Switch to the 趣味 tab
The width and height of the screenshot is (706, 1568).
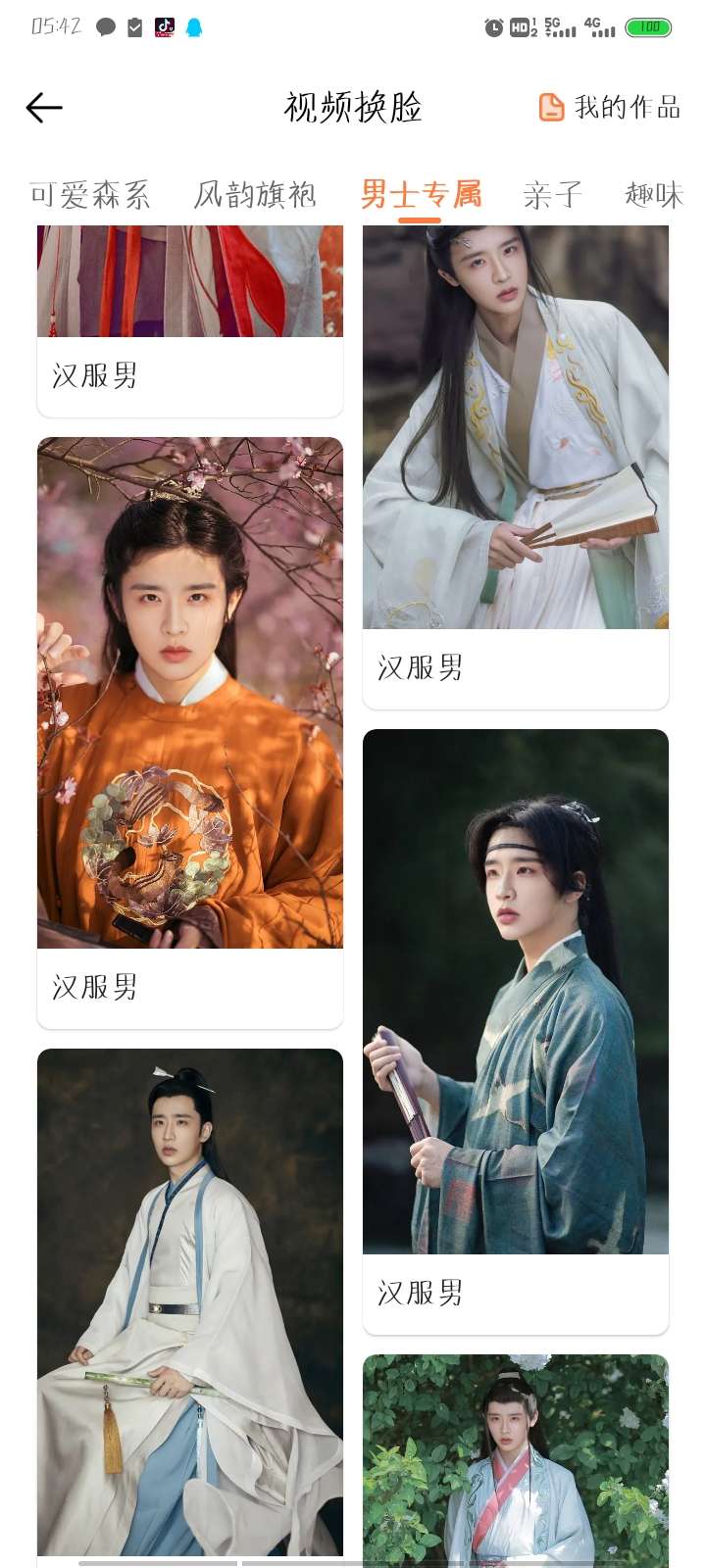coord(653,195)
